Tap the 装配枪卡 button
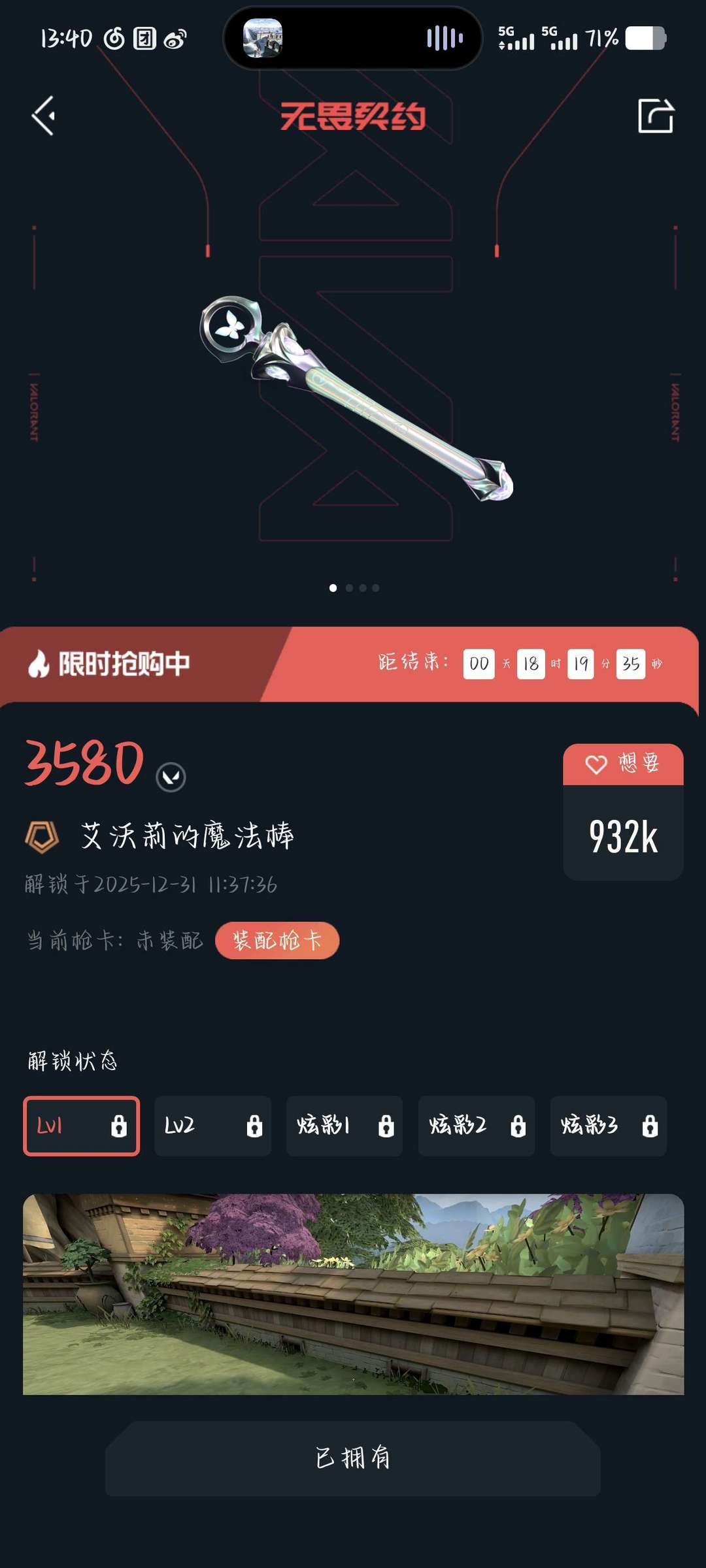706x1568 pixels. (277, 941)
